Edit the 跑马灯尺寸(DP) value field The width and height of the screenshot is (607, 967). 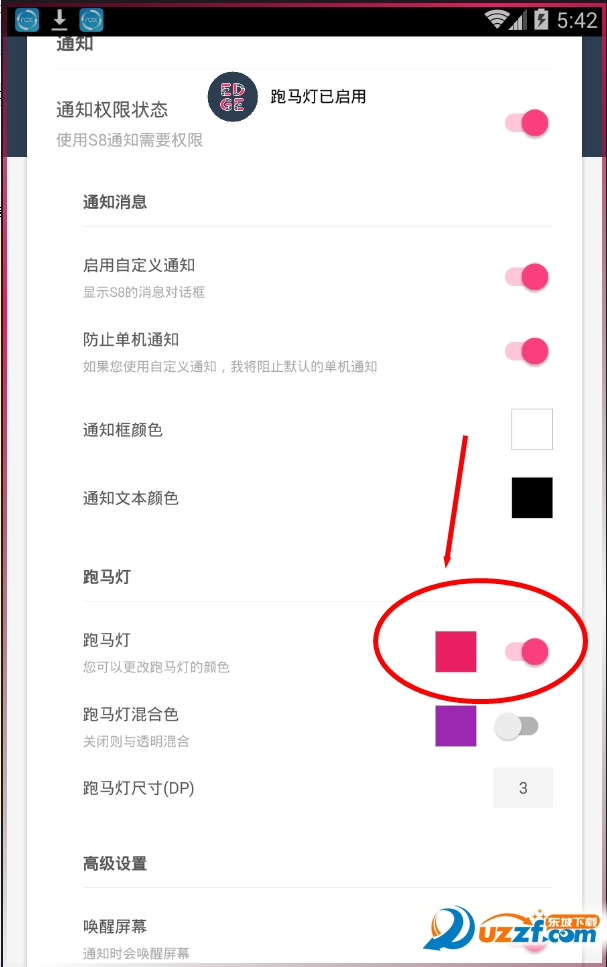[x=522, y=788]
